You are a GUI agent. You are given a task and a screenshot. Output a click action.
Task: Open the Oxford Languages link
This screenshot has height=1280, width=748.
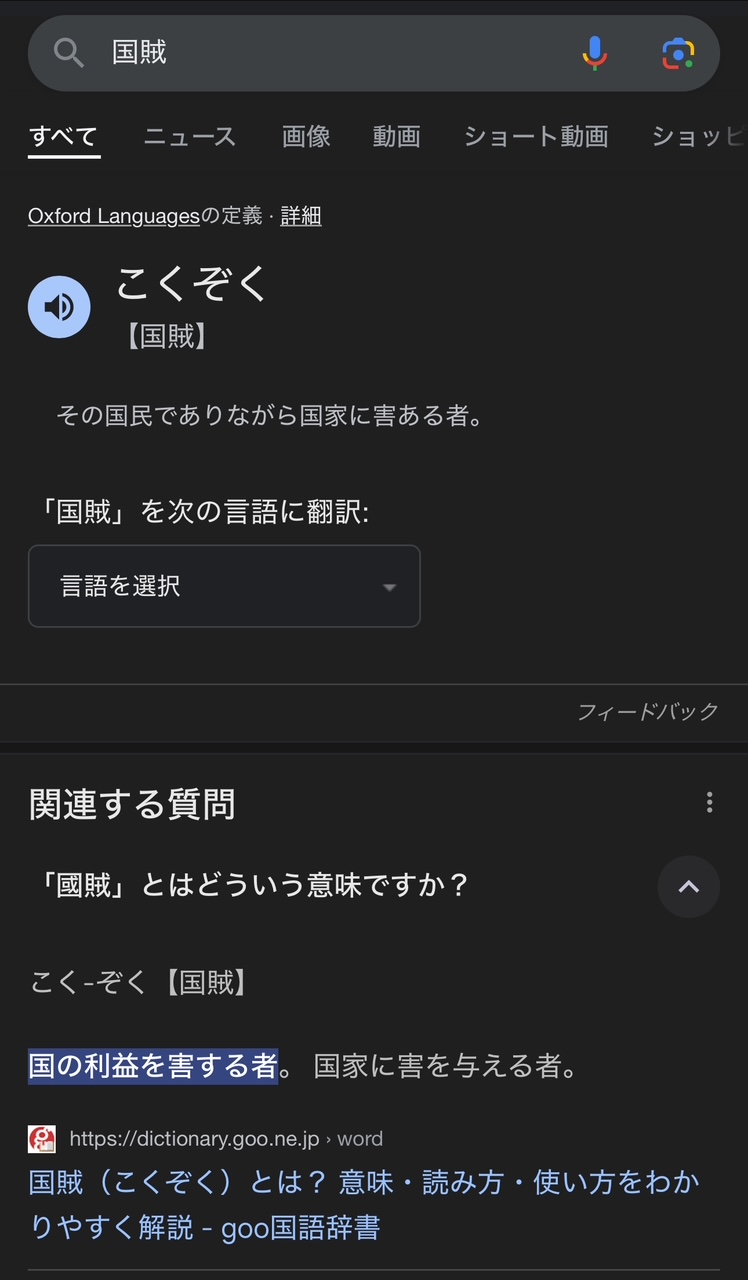114,216
